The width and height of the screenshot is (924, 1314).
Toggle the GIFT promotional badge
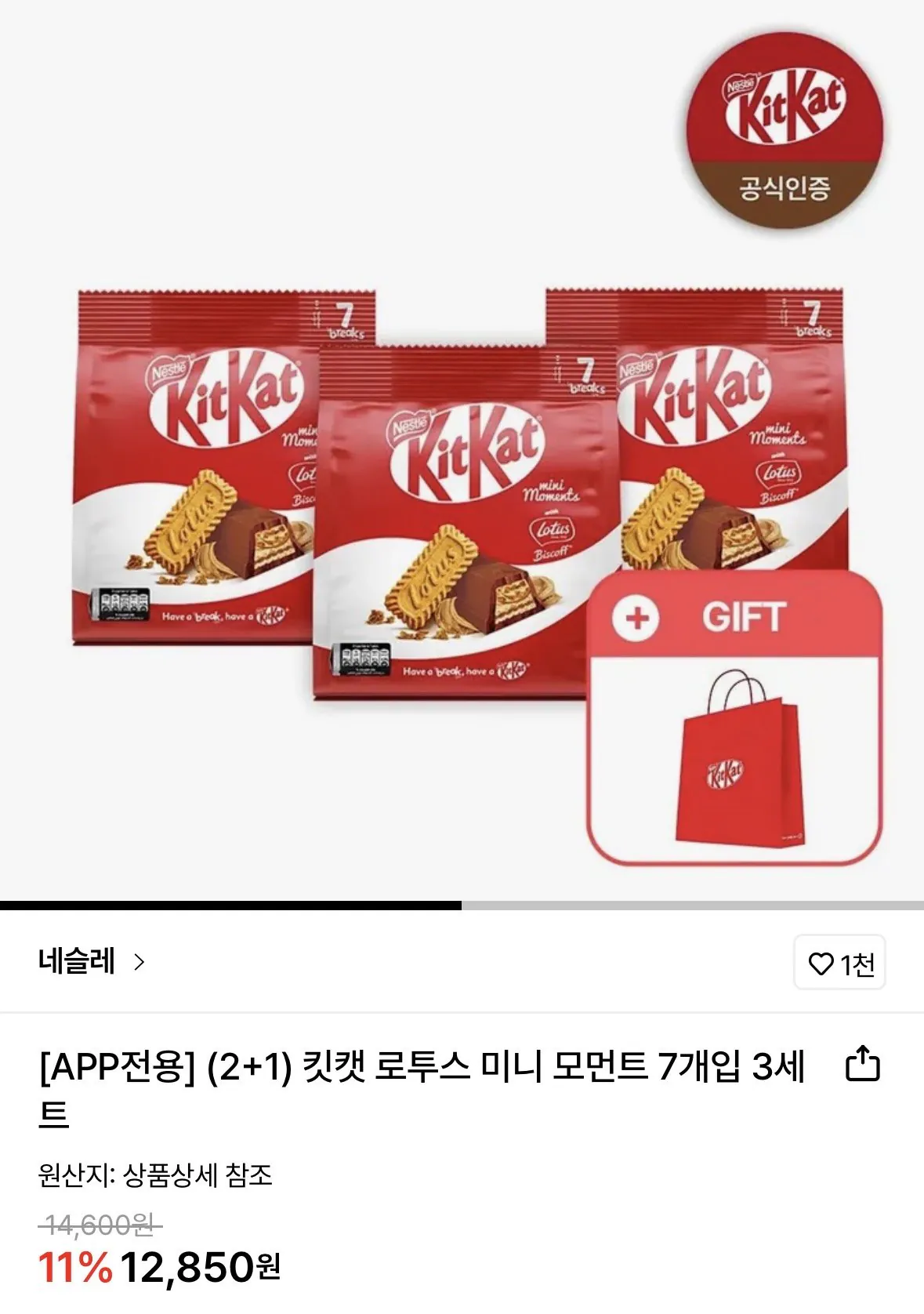pyautogui.click(x=733, y=617)
